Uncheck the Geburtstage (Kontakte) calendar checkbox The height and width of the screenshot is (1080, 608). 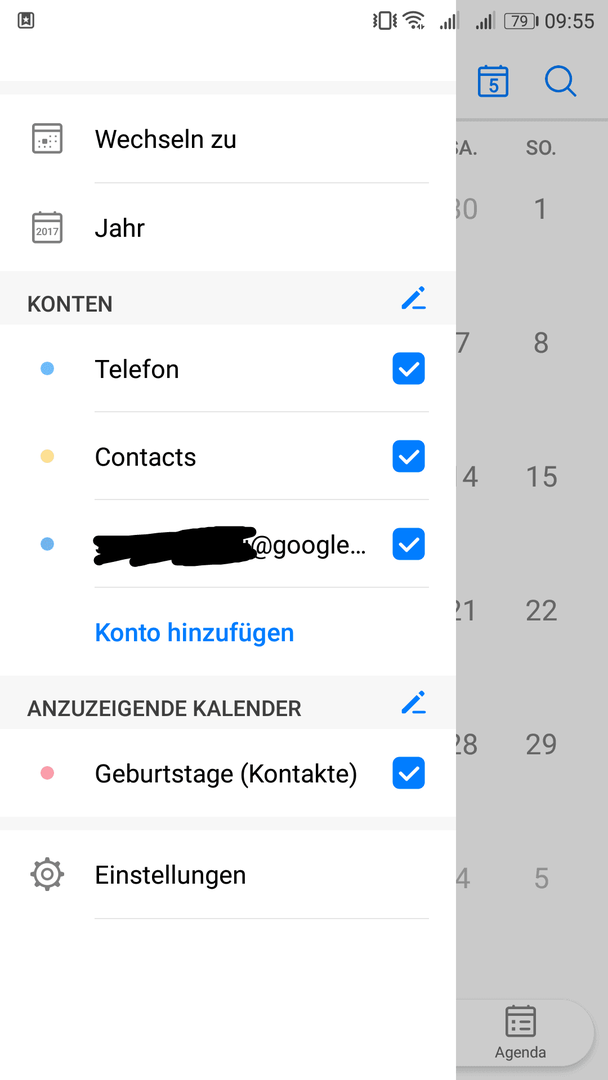point(409,773)
